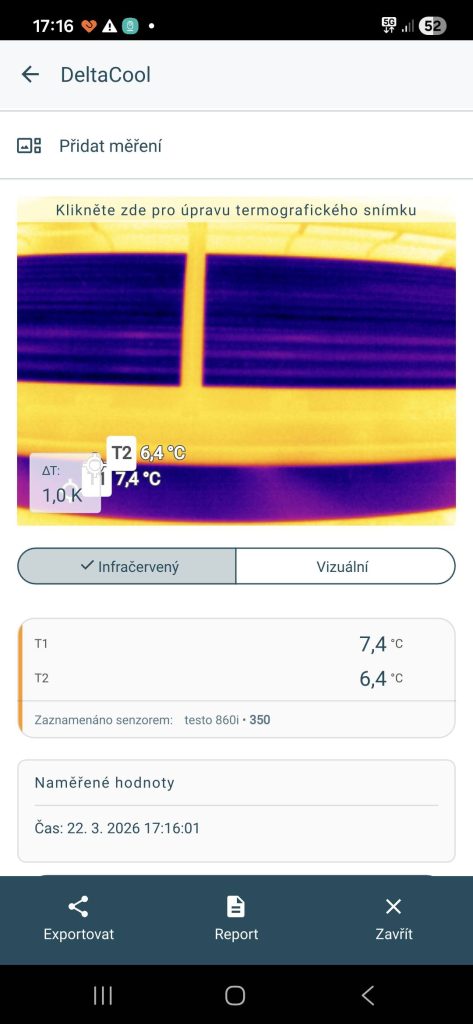The width and height of the screenshot is (473, 1024).
Task: Select the Infračervený view
Action: pos(127,566)
